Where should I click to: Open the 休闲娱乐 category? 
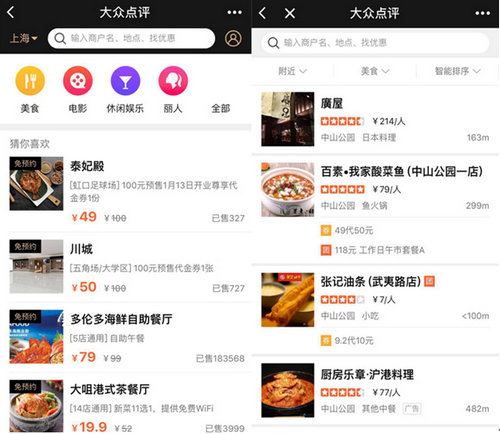coord(125,89)
